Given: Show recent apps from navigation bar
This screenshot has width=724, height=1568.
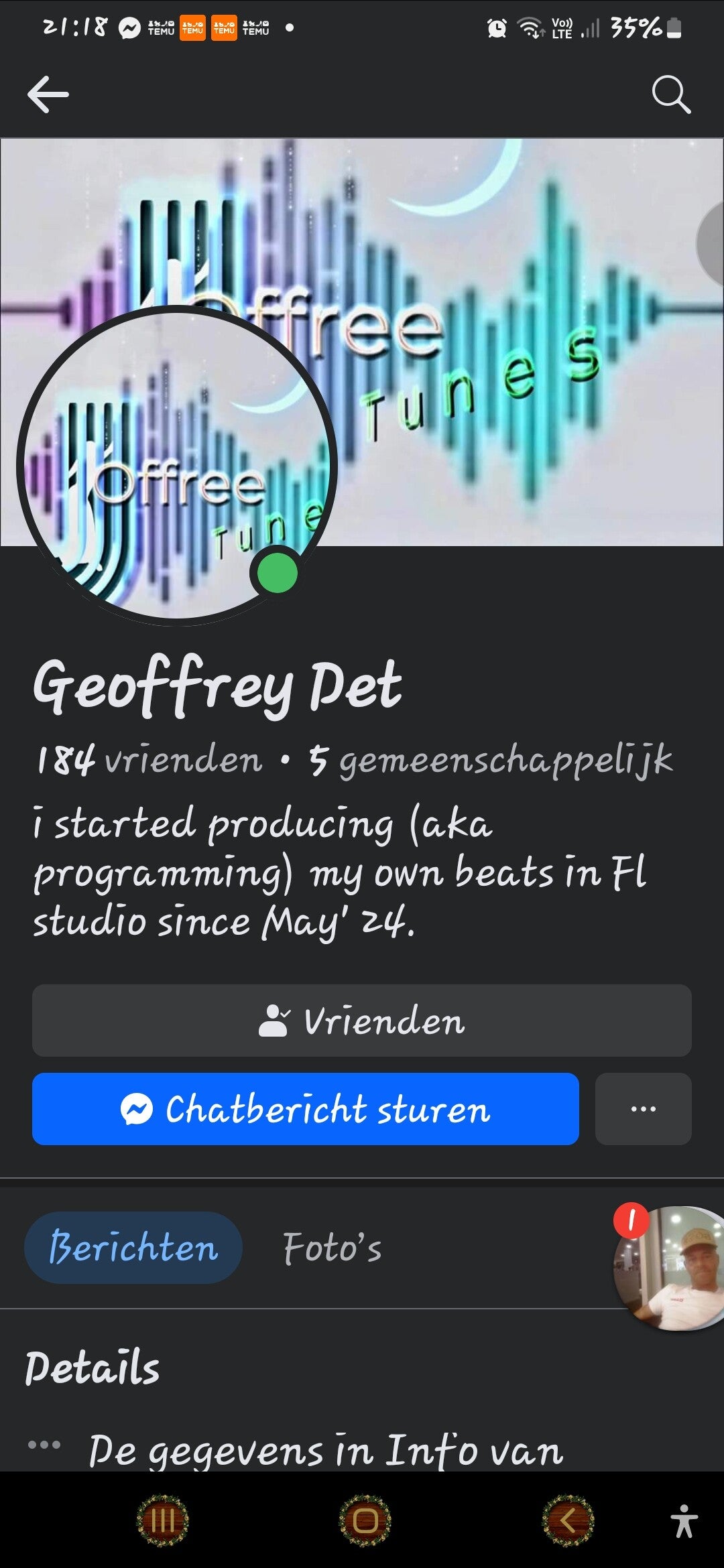Looking at the screenshot, I should coord(162,1521).
